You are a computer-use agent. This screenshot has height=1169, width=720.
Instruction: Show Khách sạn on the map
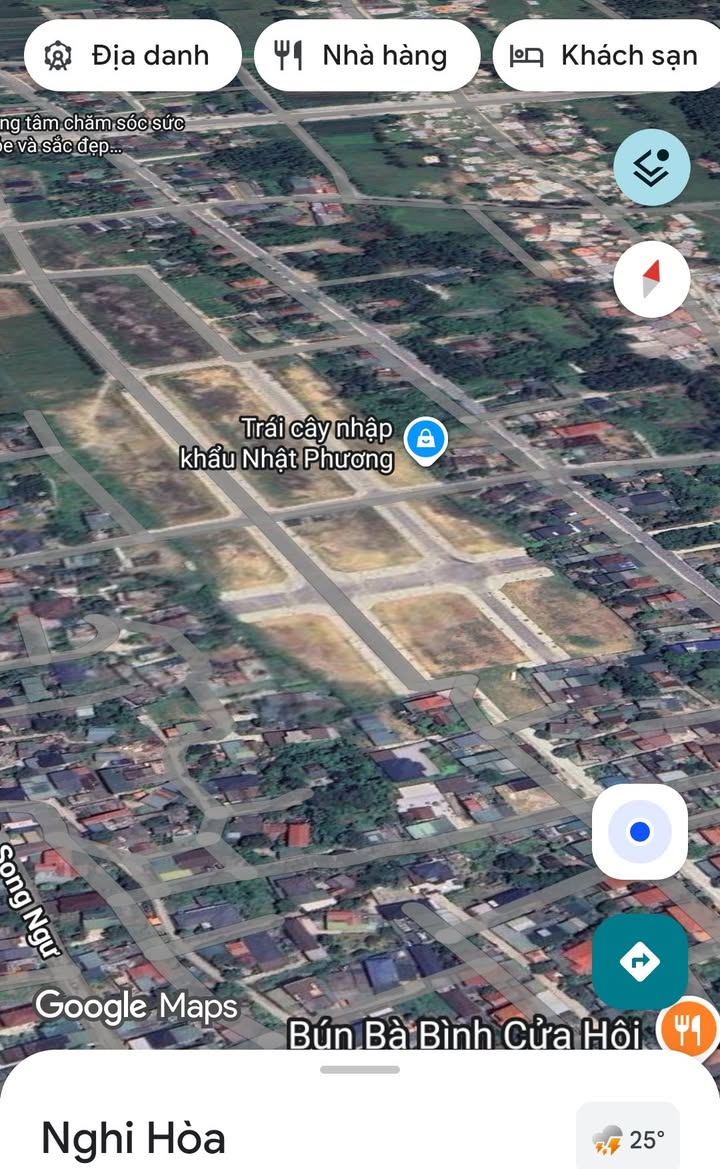click(x=605, y=56)
